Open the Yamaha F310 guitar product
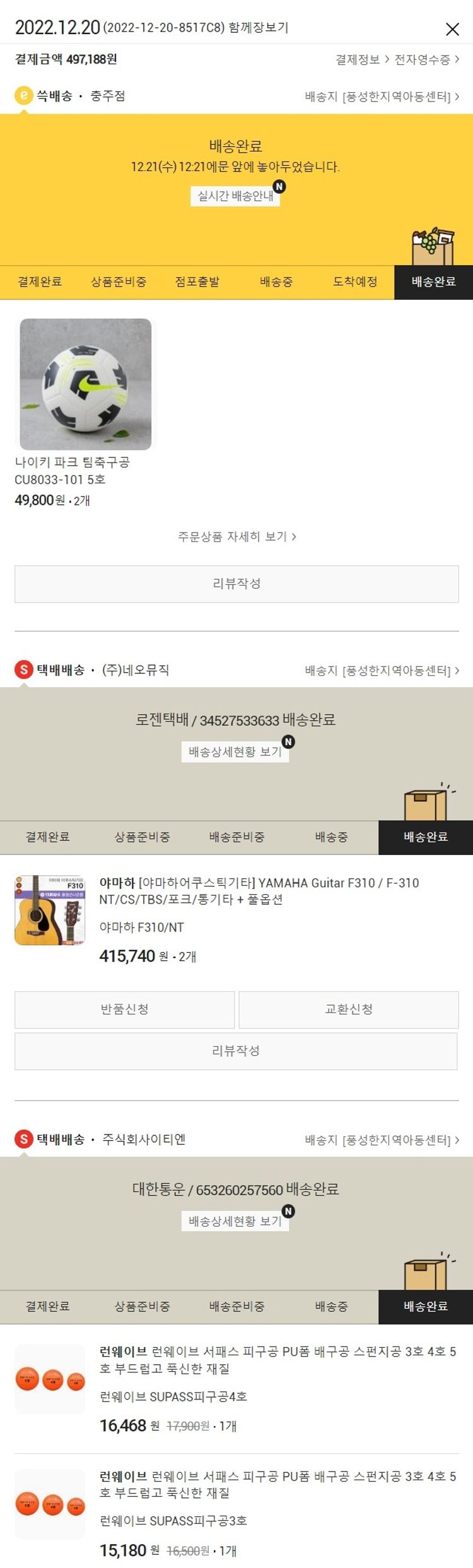The height and width of the screenshot is (1568, 473). click(x=259, y=890)
